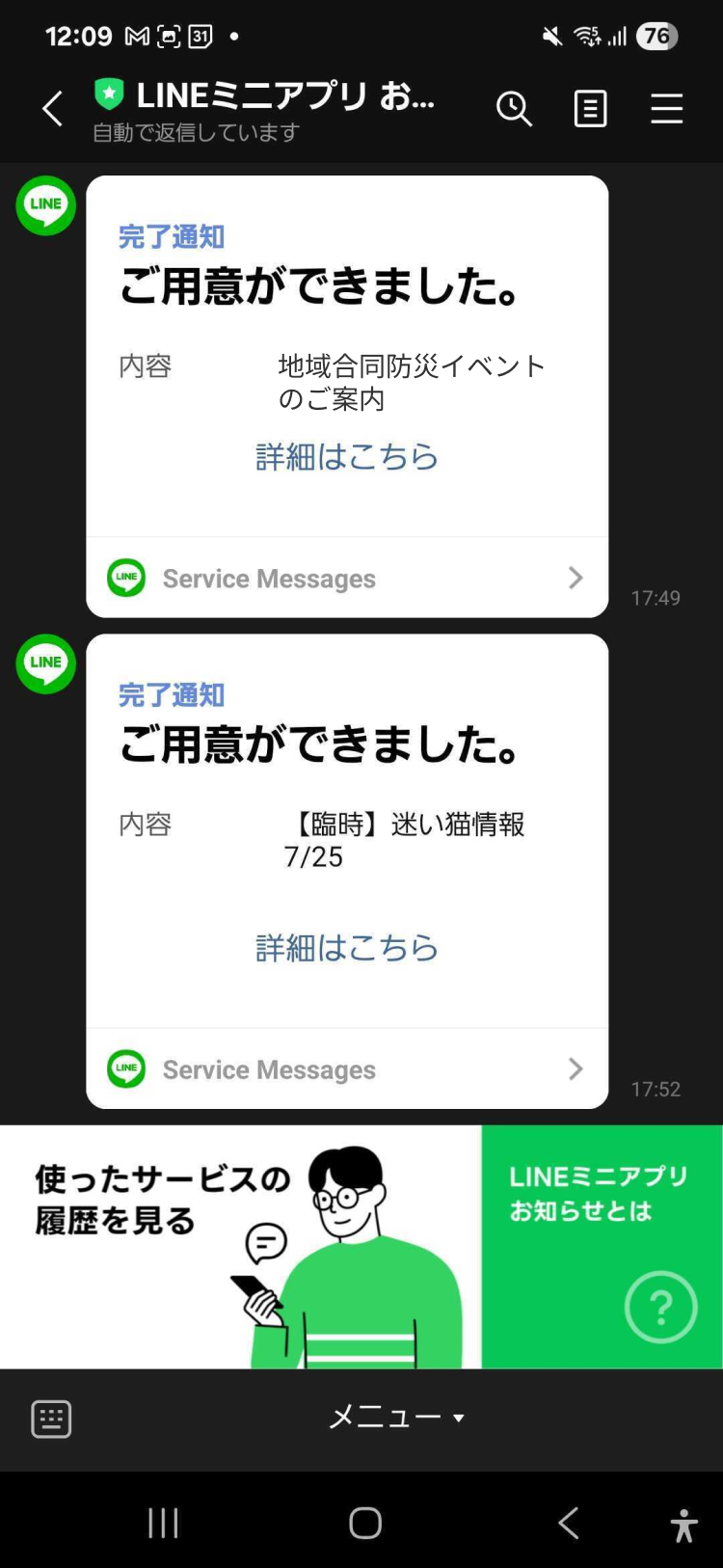Open the recent apps view
Image resolution: width=723 pixels, height=1568 pixels.
point(163,1524)
